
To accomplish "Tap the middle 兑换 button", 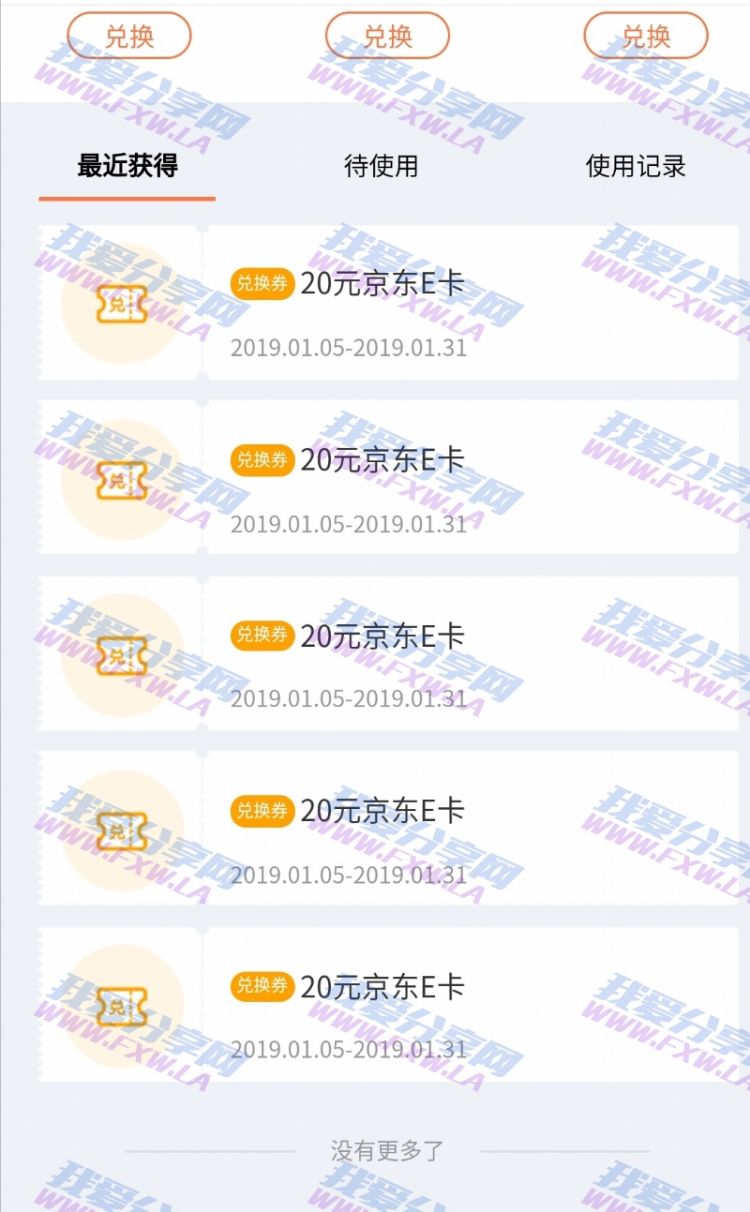I will click(x=387, y=37).
